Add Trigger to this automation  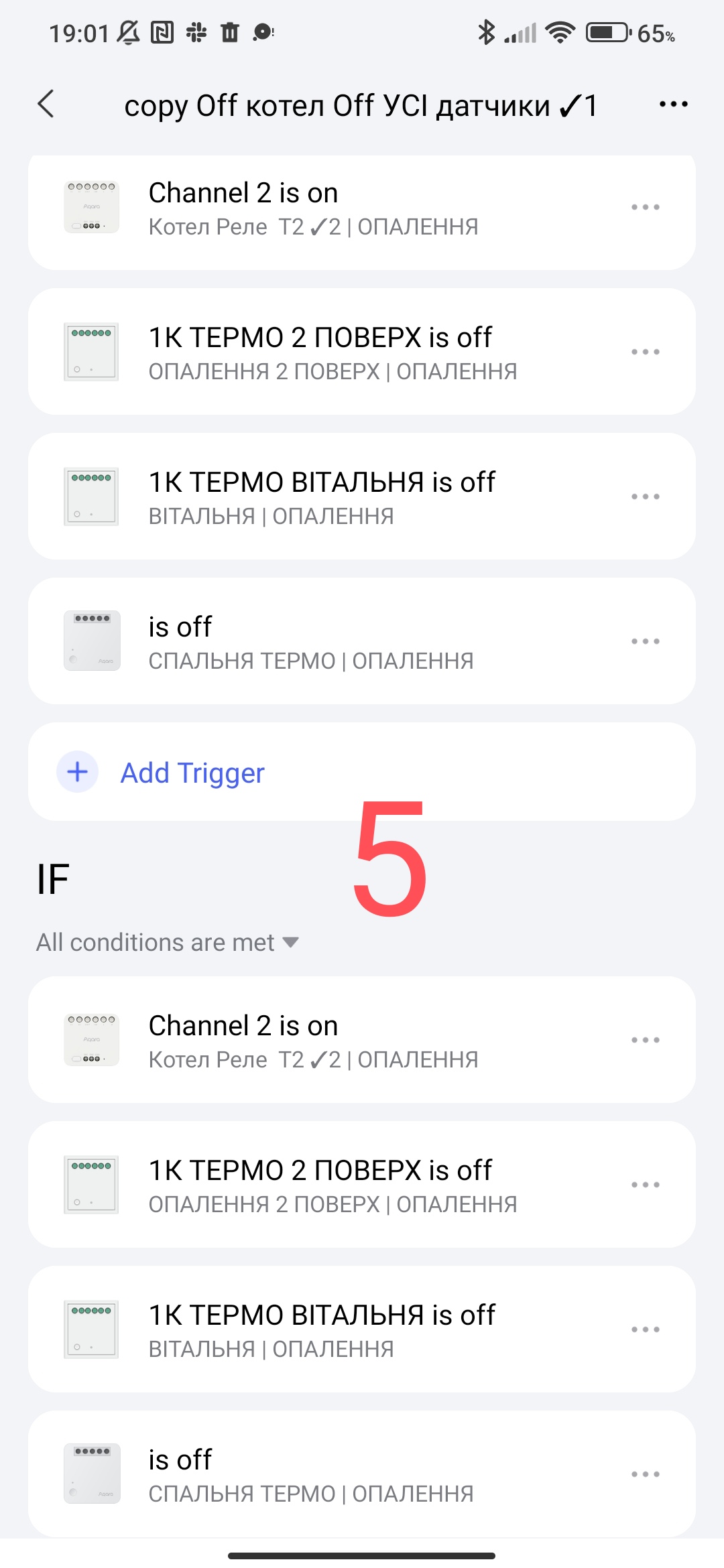(x=192, y=773)
